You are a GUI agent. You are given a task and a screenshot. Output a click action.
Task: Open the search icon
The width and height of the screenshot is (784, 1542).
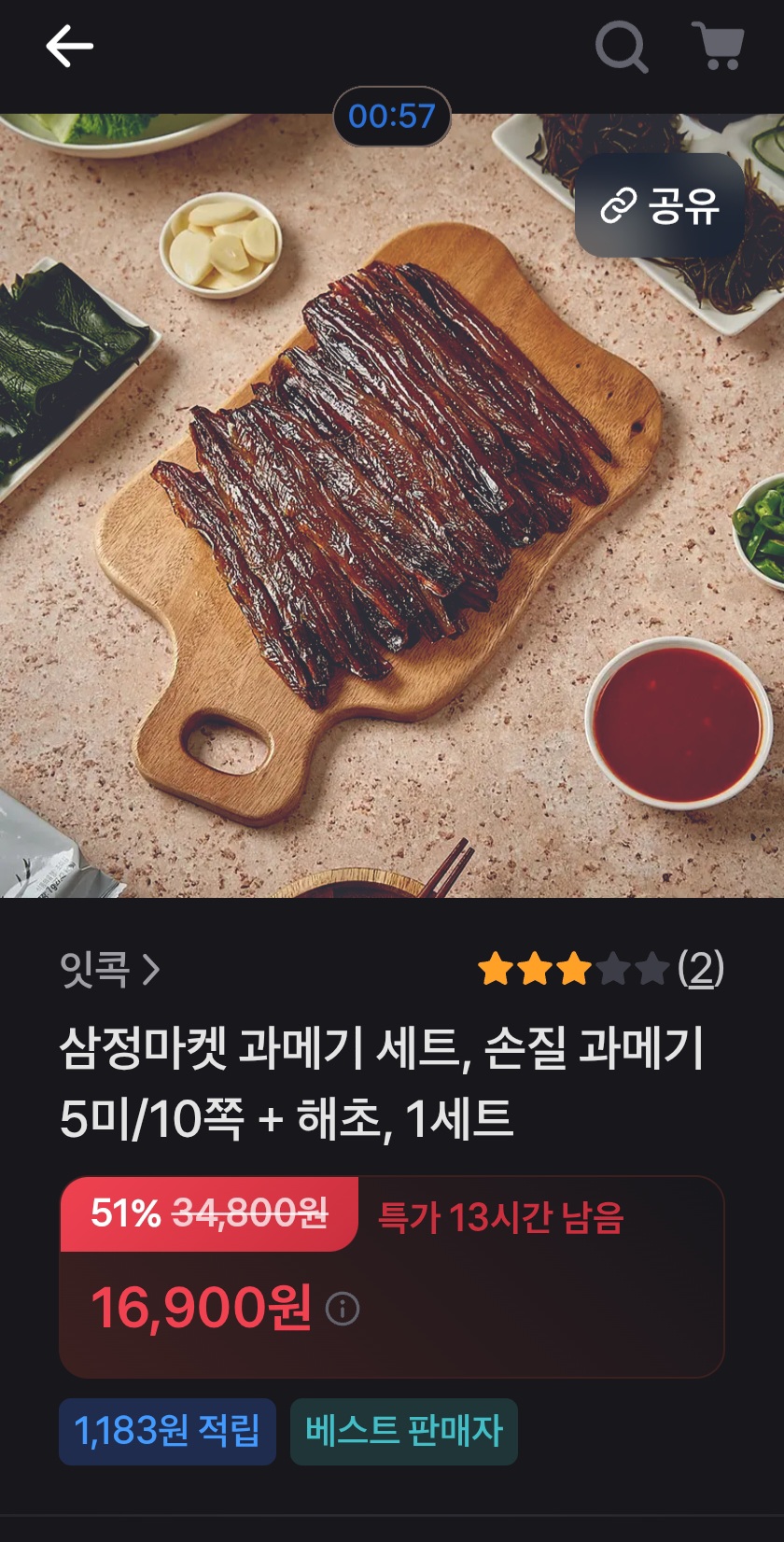tap(621, 46)
